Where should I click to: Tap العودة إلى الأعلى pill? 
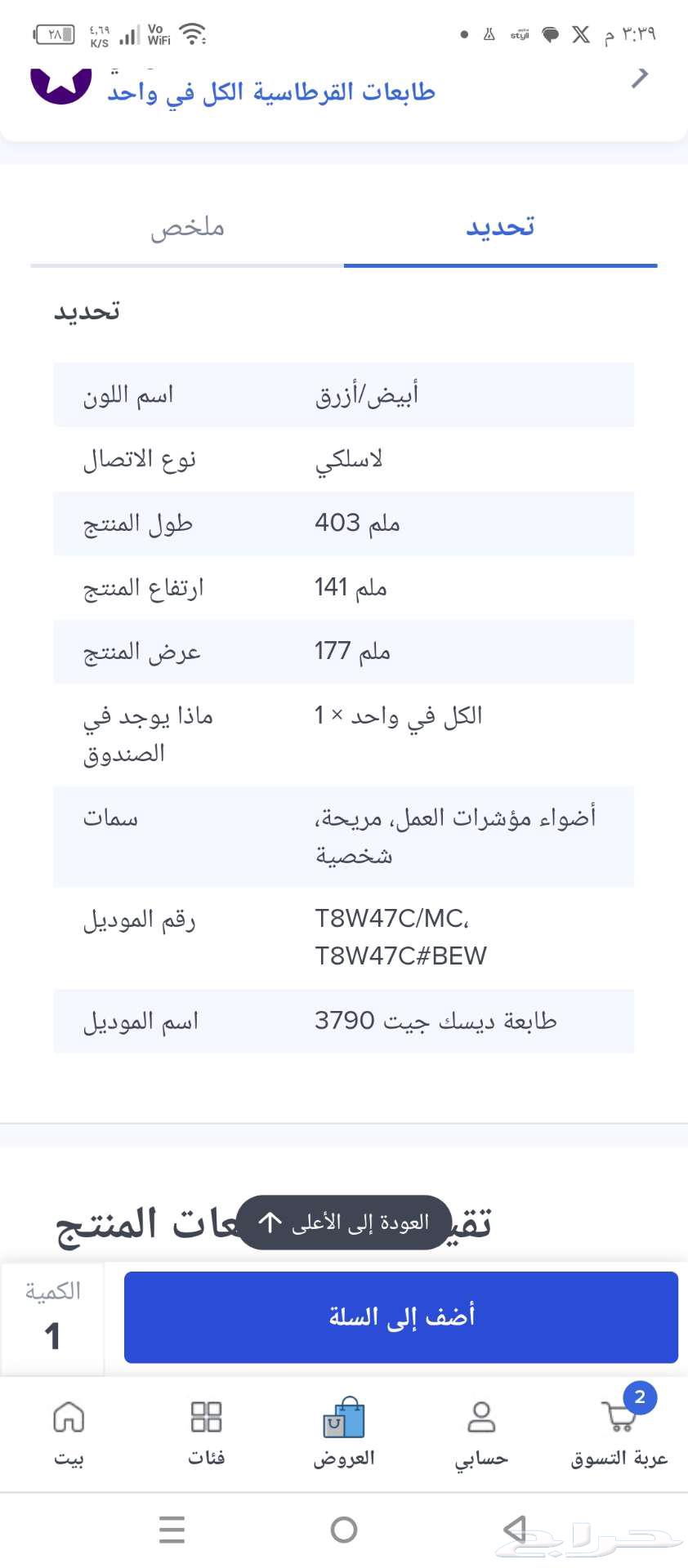click(x=344, y=1223)
